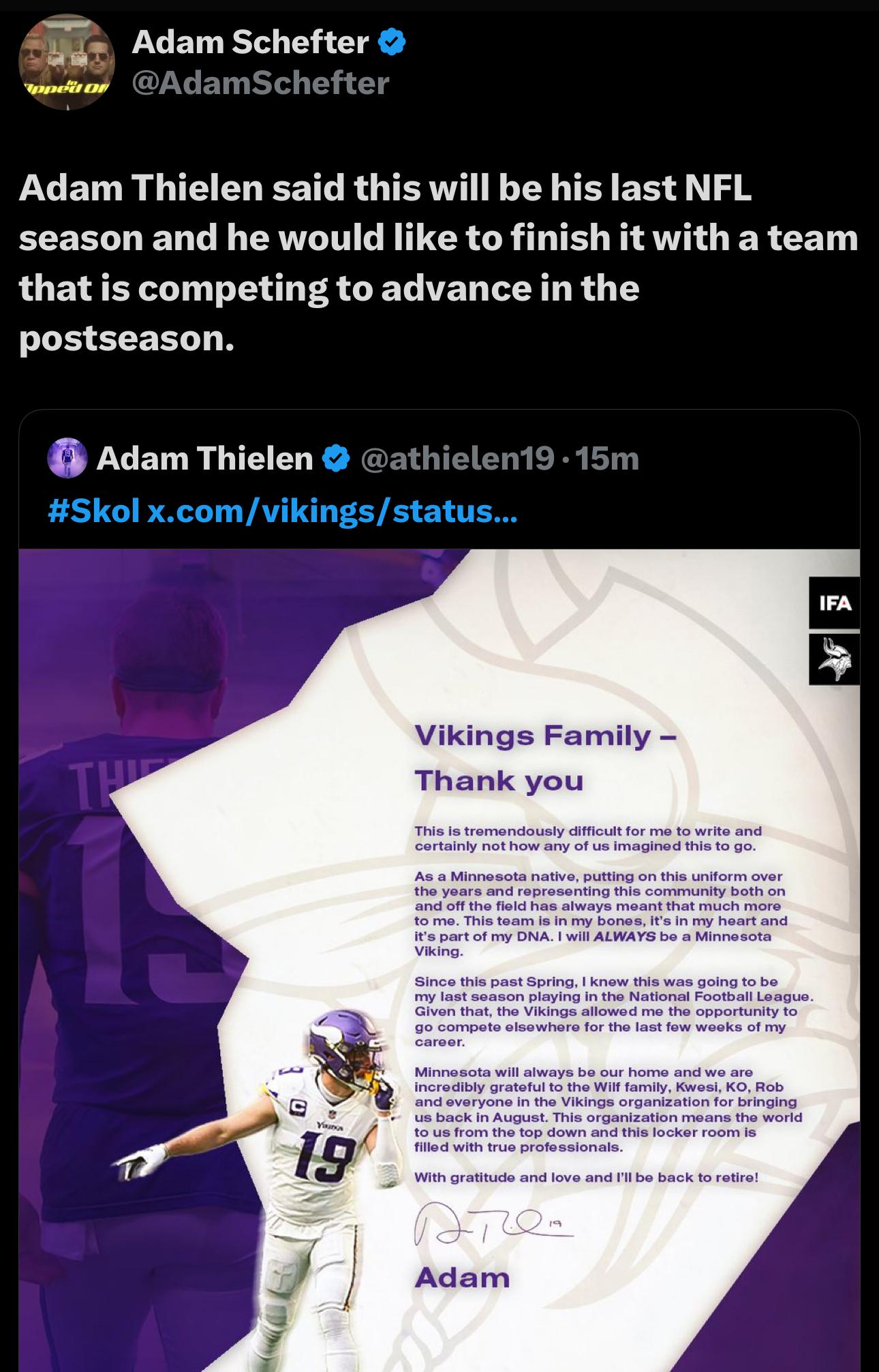Open Adam Schefter's profile picture
The height and width of the screenshot is (1372, 879).
click(66, 62)
